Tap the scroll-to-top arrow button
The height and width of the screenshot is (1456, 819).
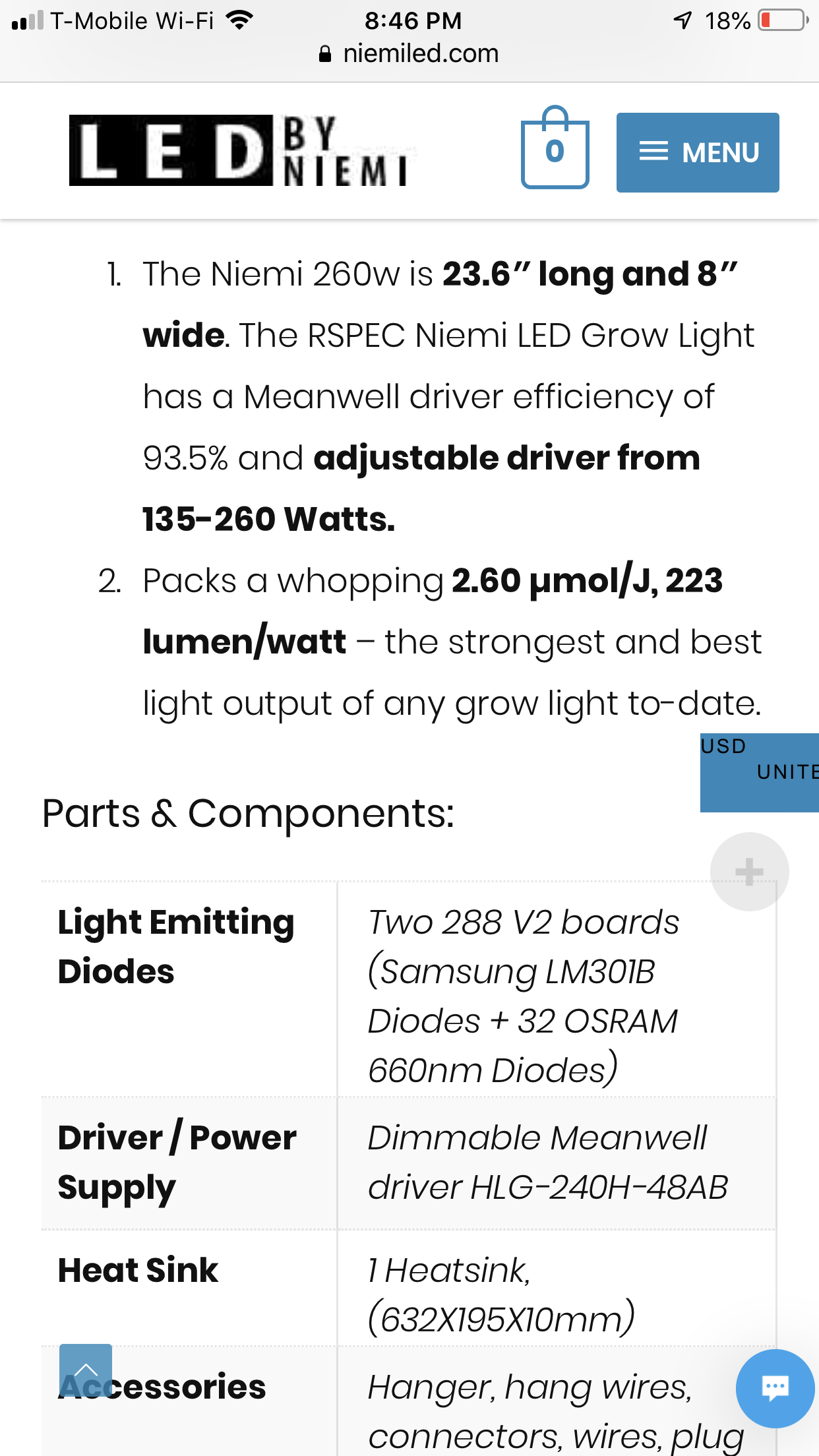pyautogui.click(x=86, y=1370)
